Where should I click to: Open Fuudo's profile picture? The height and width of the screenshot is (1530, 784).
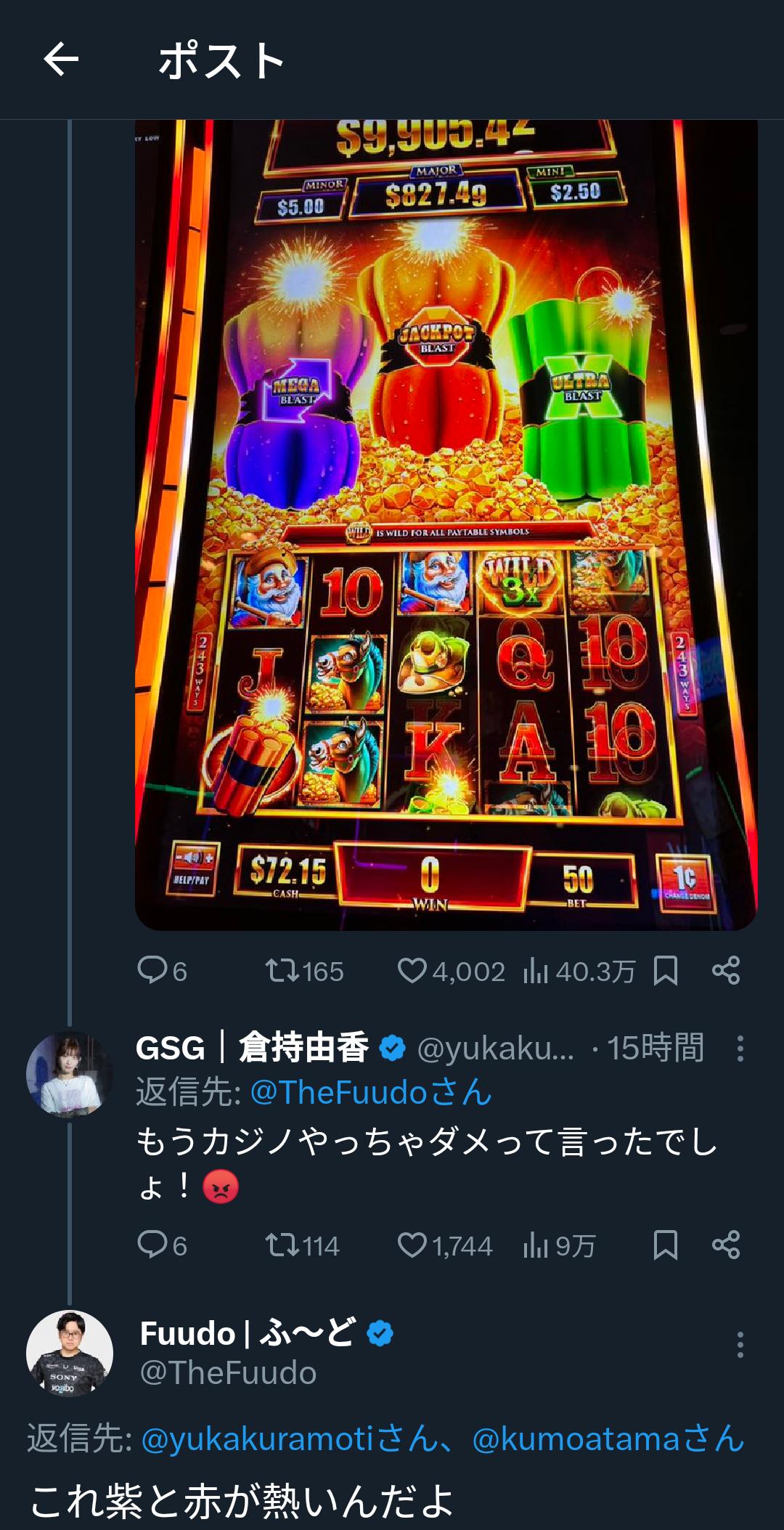click(69, 1354)
